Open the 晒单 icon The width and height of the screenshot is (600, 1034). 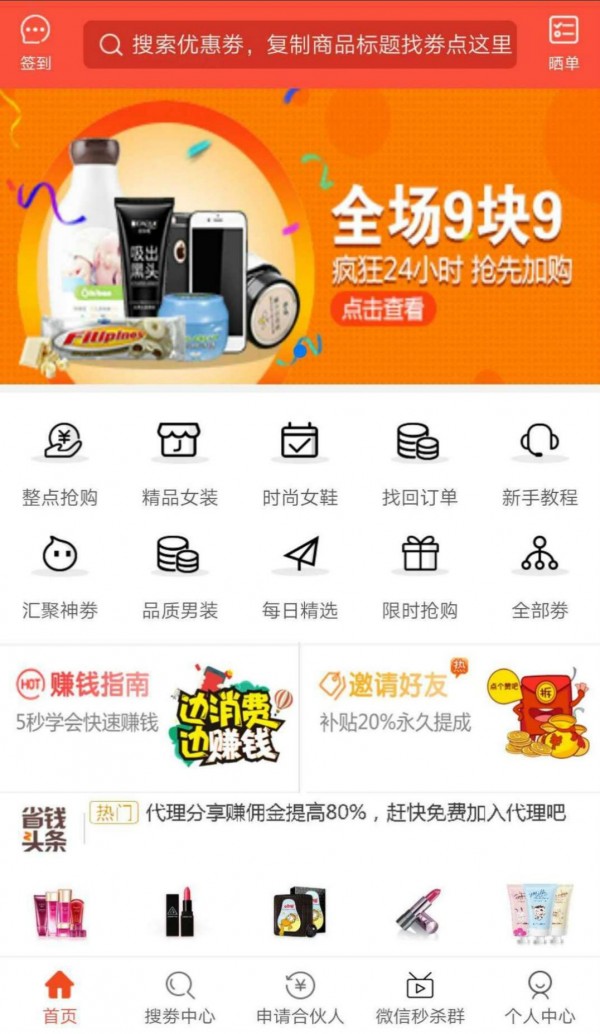pos(563,43)
